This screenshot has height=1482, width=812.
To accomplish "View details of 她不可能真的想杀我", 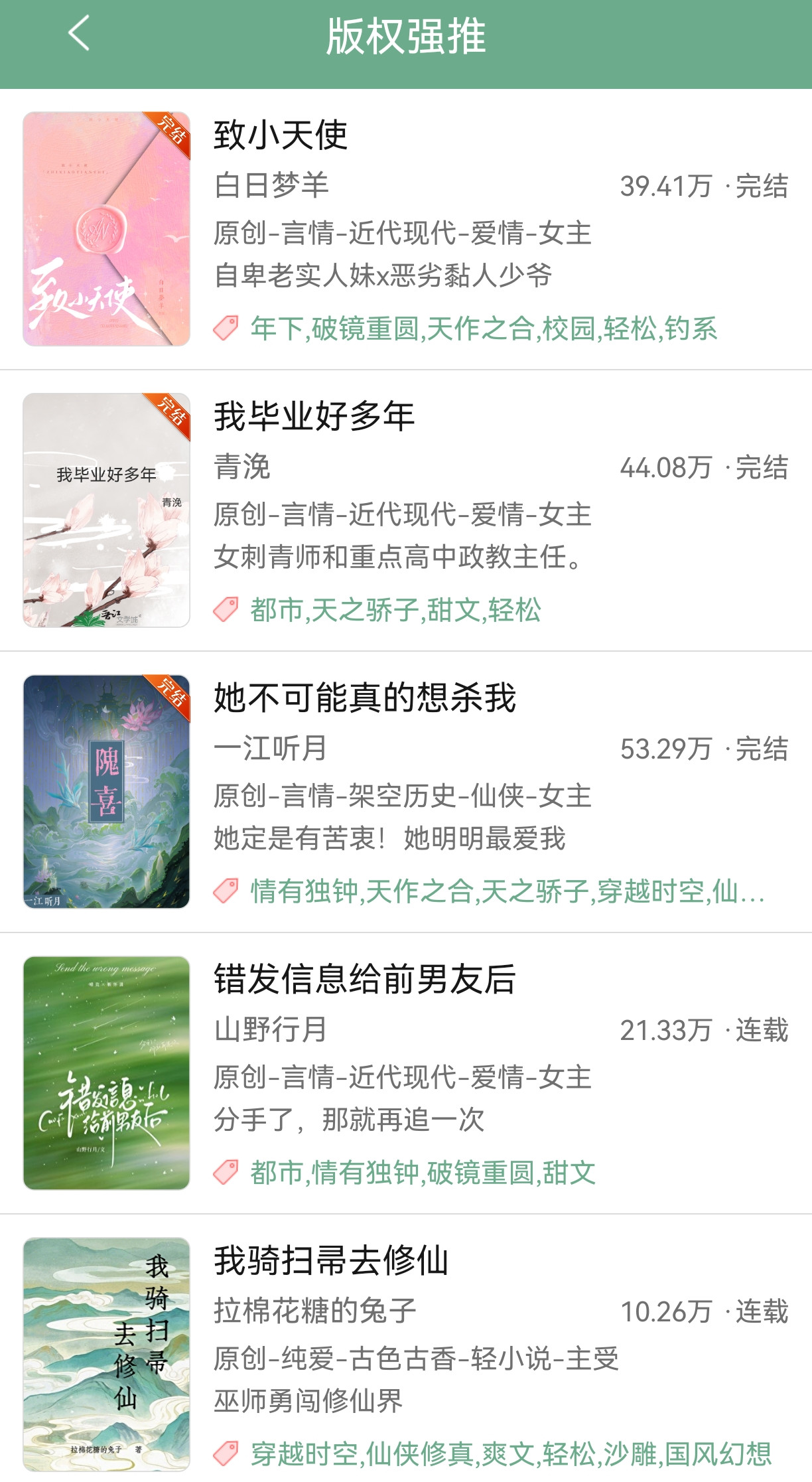I will [x=364, y=698].
